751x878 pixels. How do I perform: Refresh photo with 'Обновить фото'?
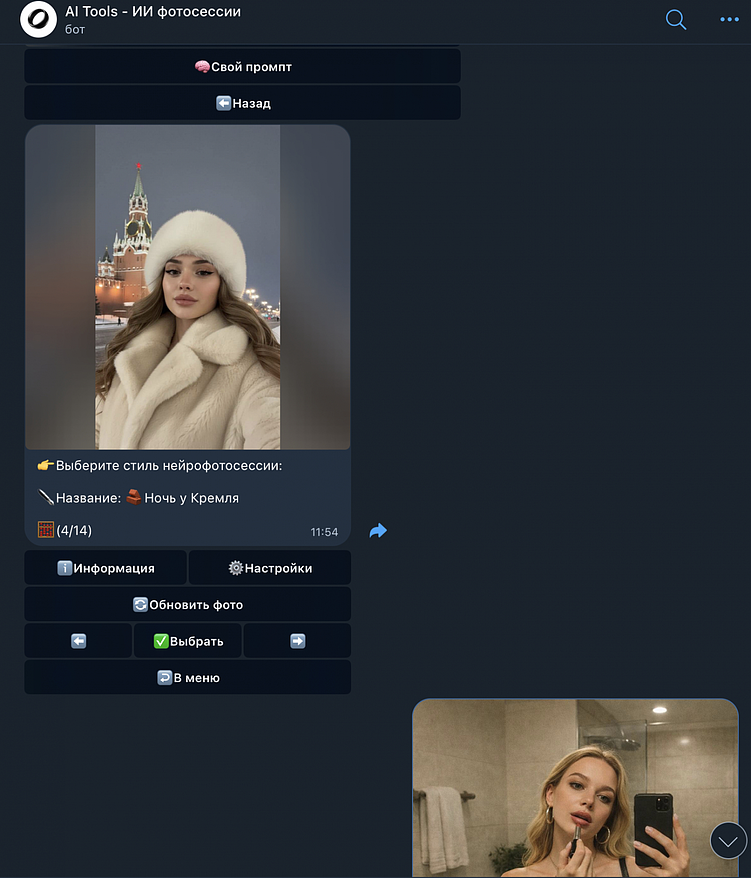pyautogui.click(x=188, y=604)
